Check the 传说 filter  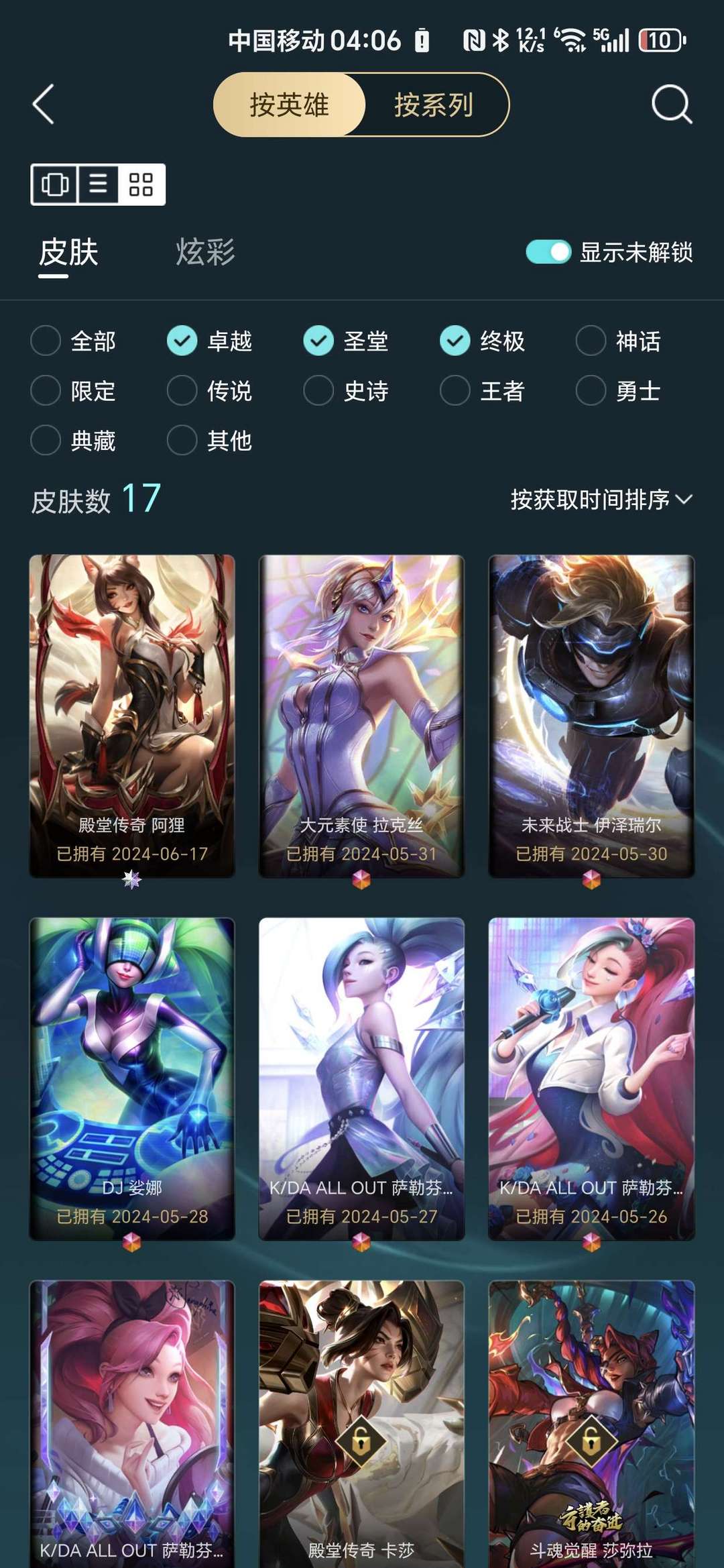click(182, 390)
